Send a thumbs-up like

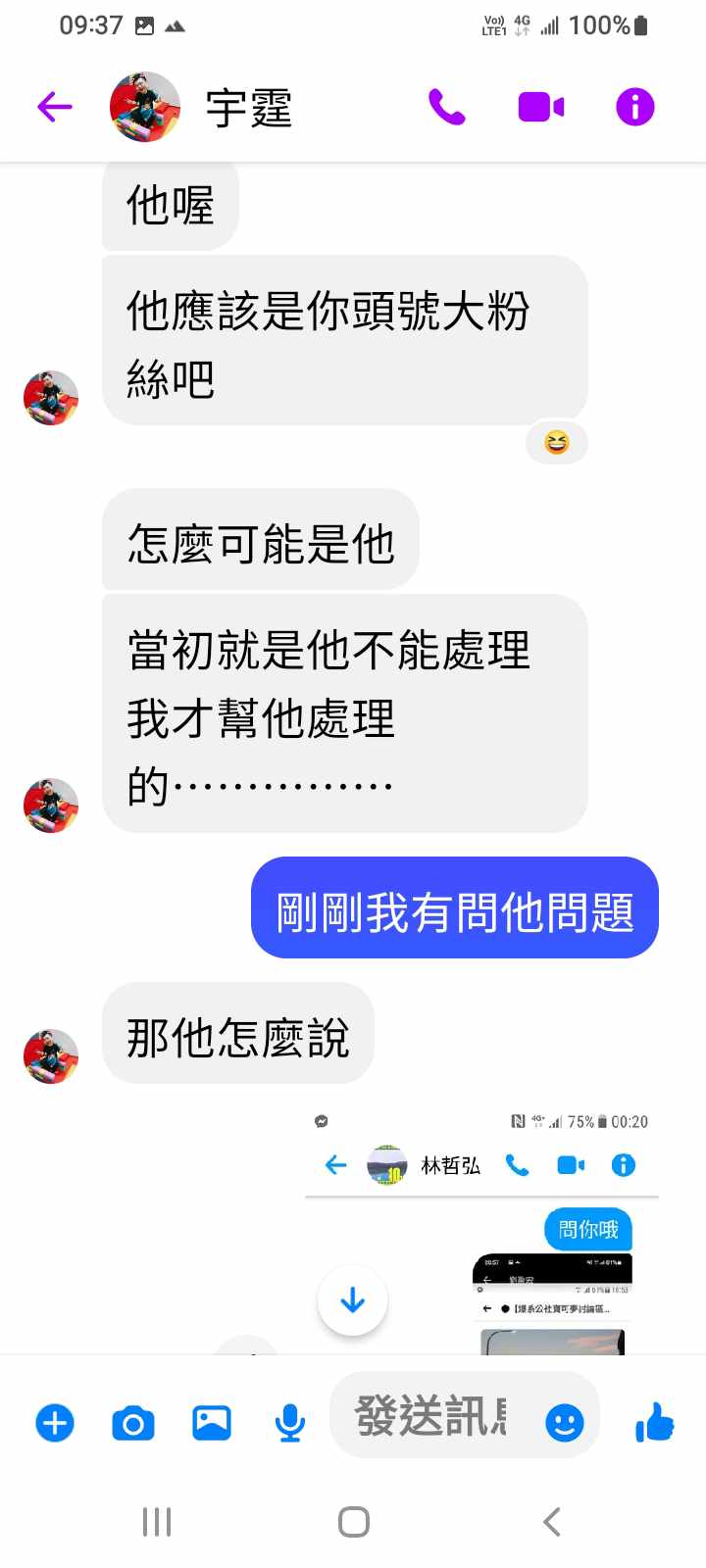[x=654, y=1422]
